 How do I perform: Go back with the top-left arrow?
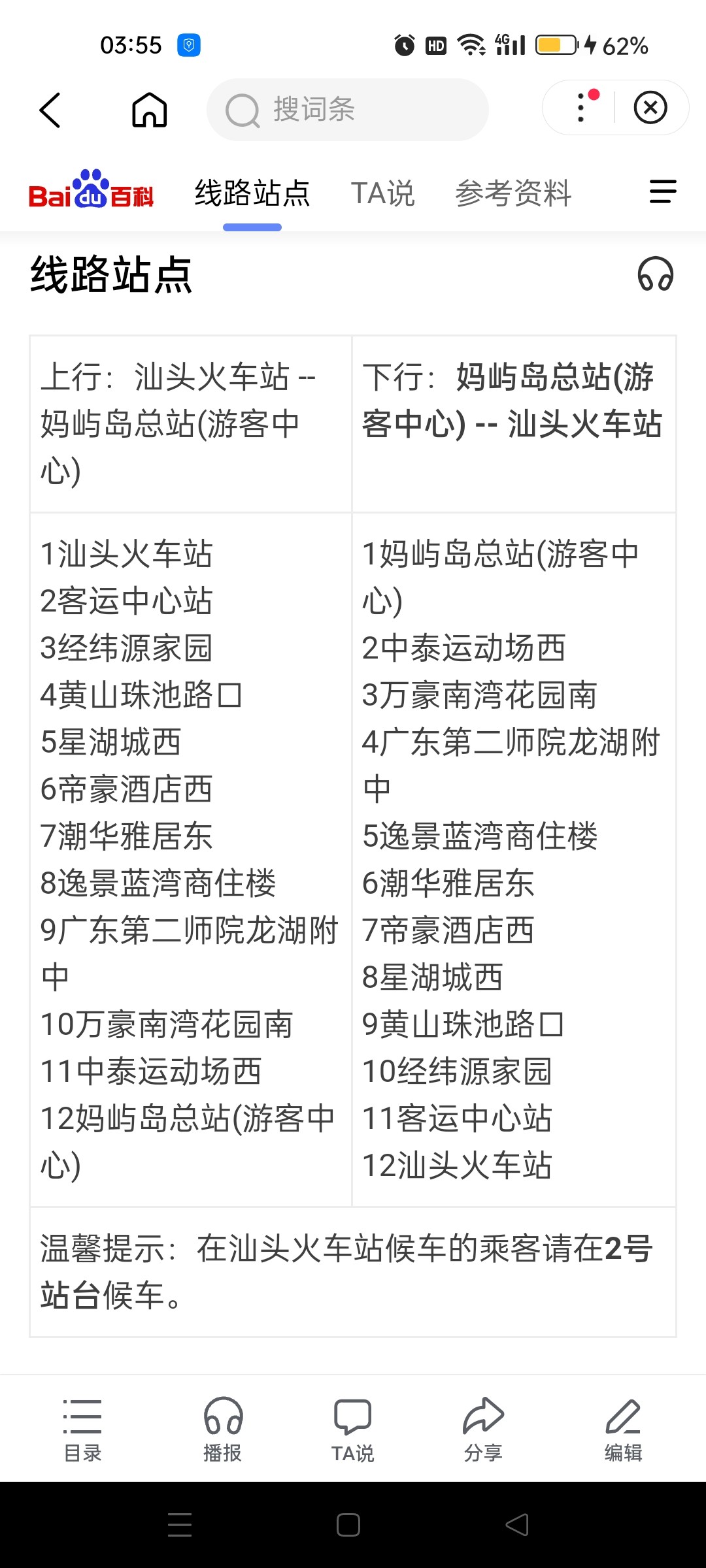[50, 110]
